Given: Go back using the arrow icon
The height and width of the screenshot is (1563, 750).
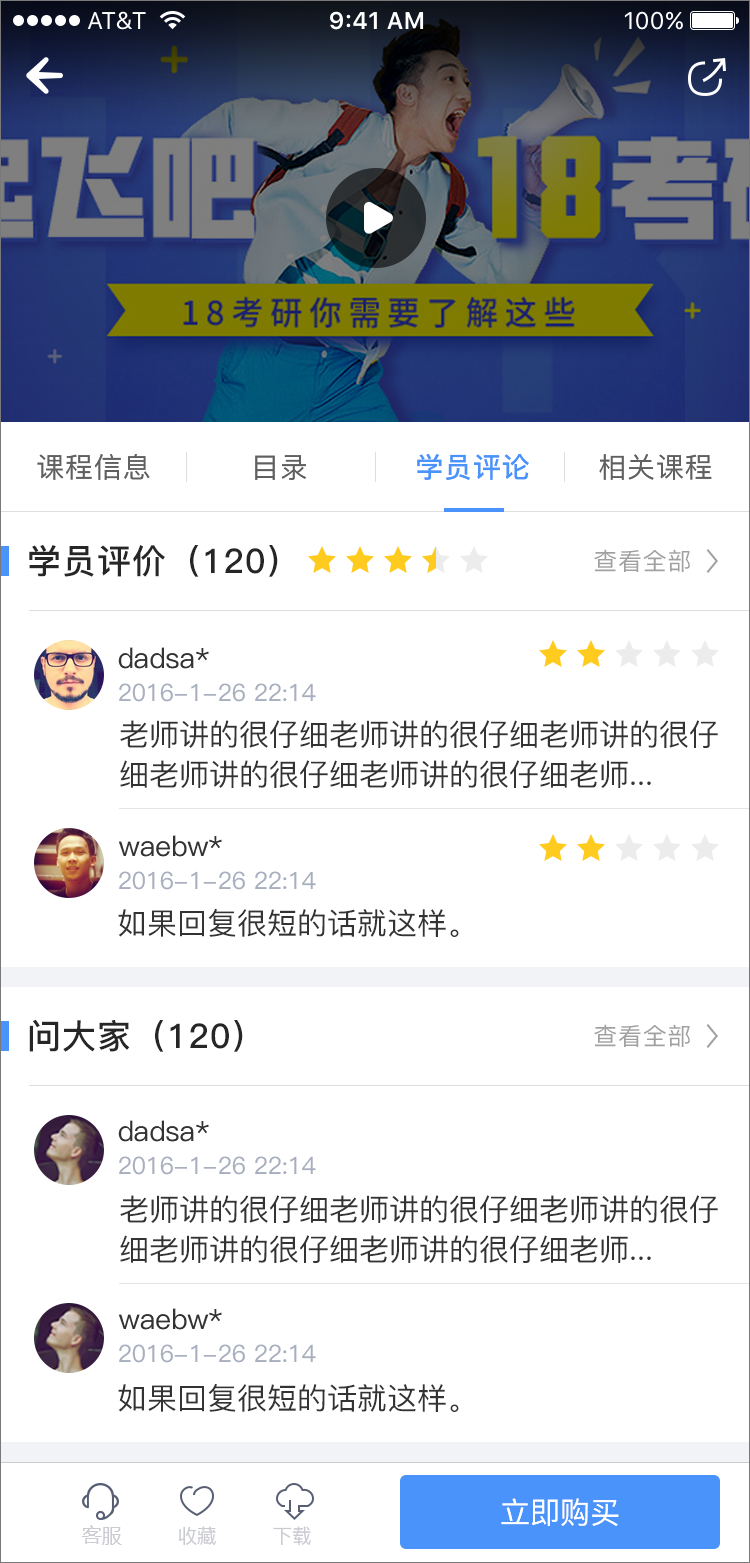Looking at the screenshot, I should click(x=45, y=75).
